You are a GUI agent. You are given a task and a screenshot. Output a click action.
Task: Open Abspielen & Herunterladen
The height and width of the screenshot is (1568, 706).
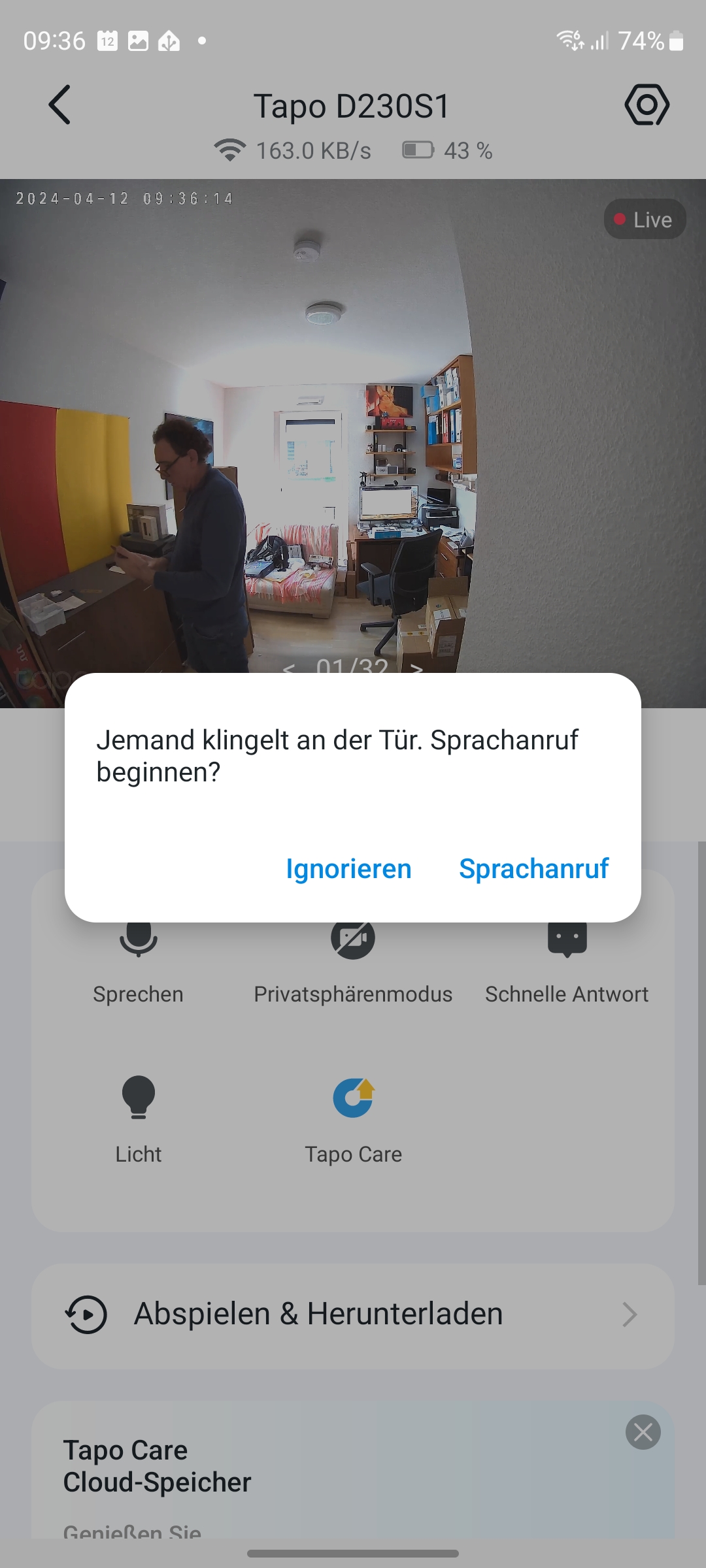(x=353, y=1315)
